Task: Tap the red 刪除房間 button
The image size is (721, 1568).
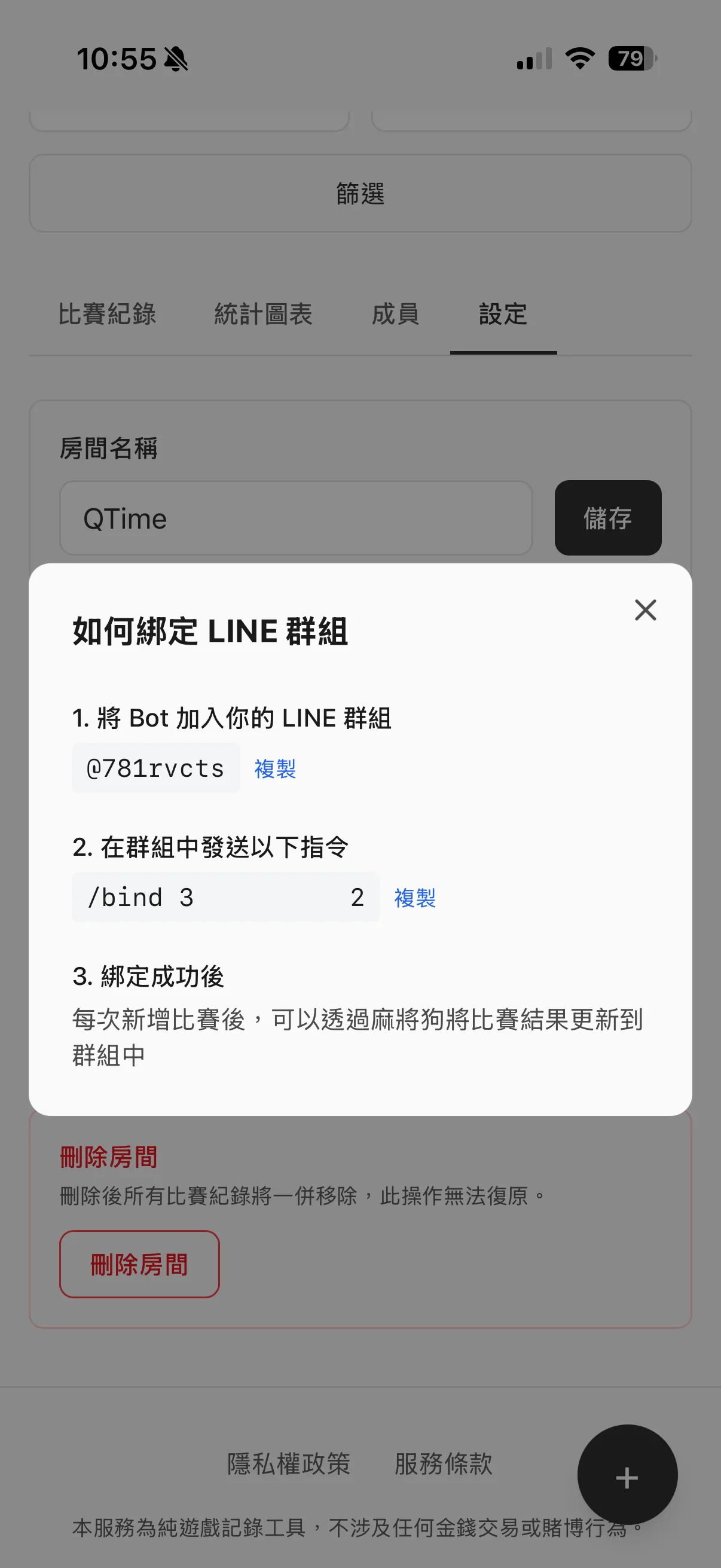Action: pos(139,1264)
